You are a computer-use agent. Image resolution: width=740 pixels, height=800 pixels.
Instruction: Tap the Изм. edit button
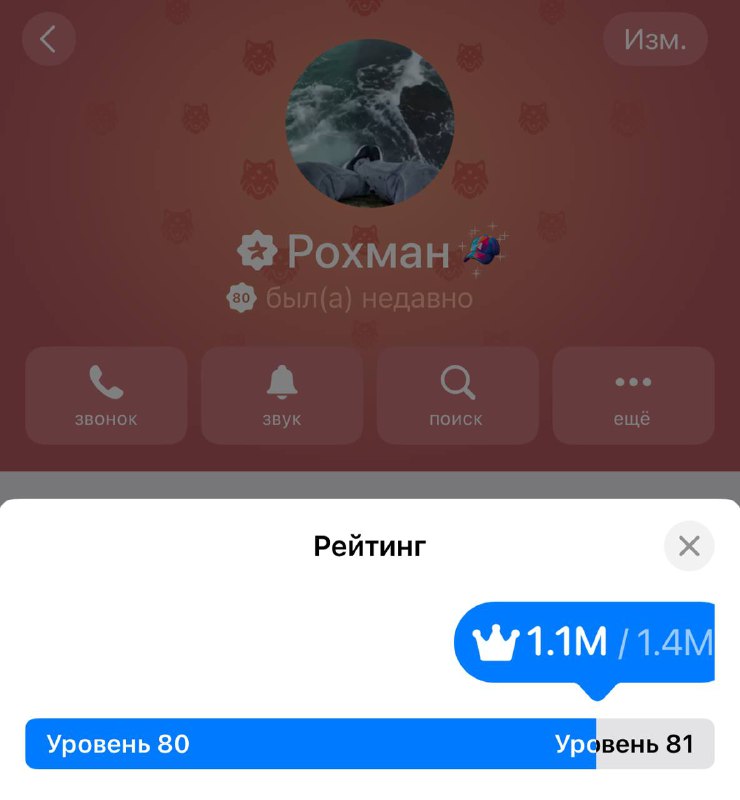coord(655,40)
